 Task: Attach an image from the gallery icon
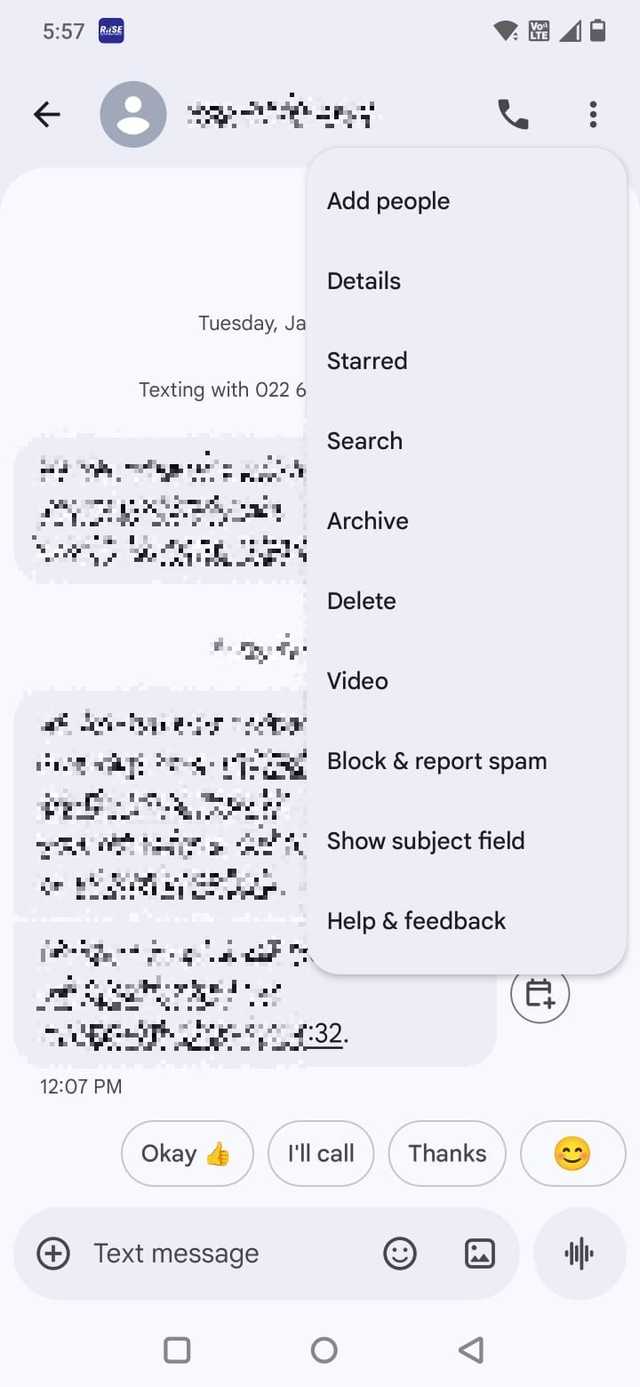click(480, 1253)
